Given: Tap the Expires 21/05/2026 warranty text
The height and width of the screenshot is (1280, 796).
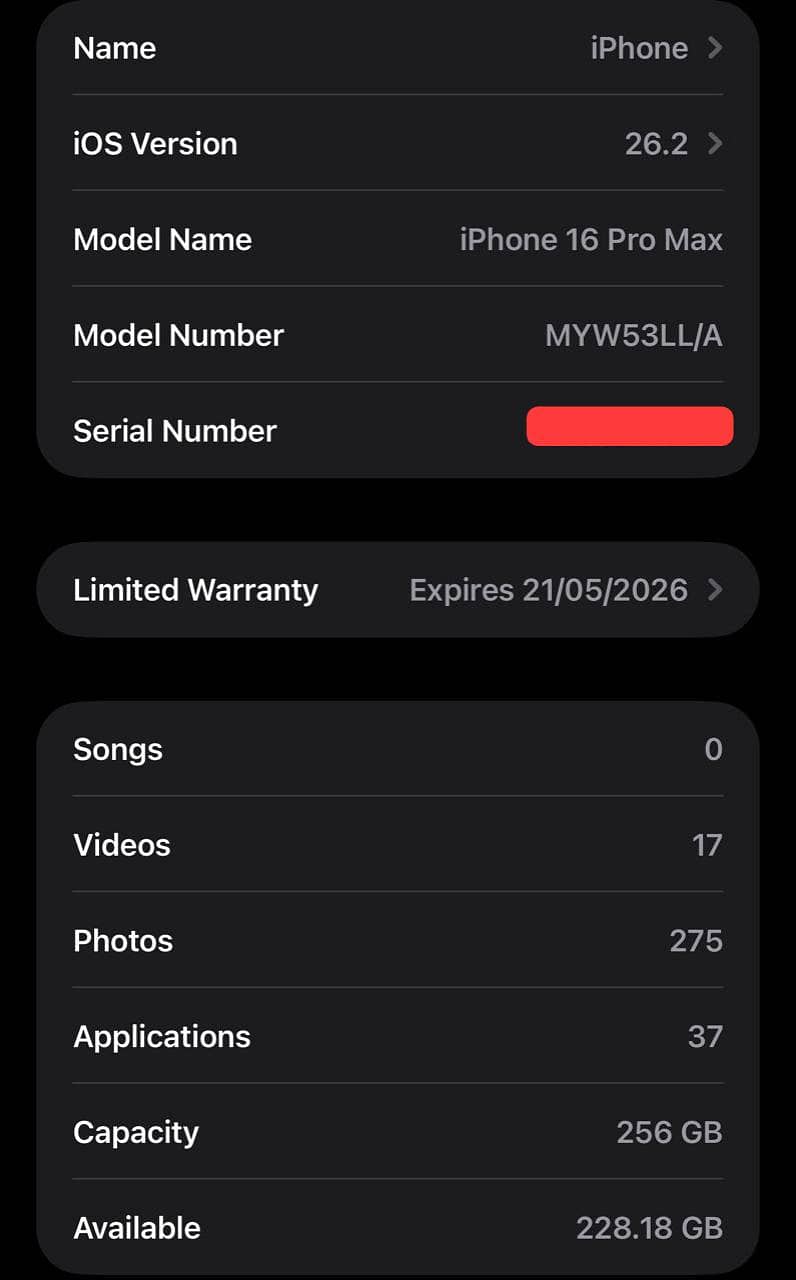Looking at the screenshot, I should tap(548, 590).
